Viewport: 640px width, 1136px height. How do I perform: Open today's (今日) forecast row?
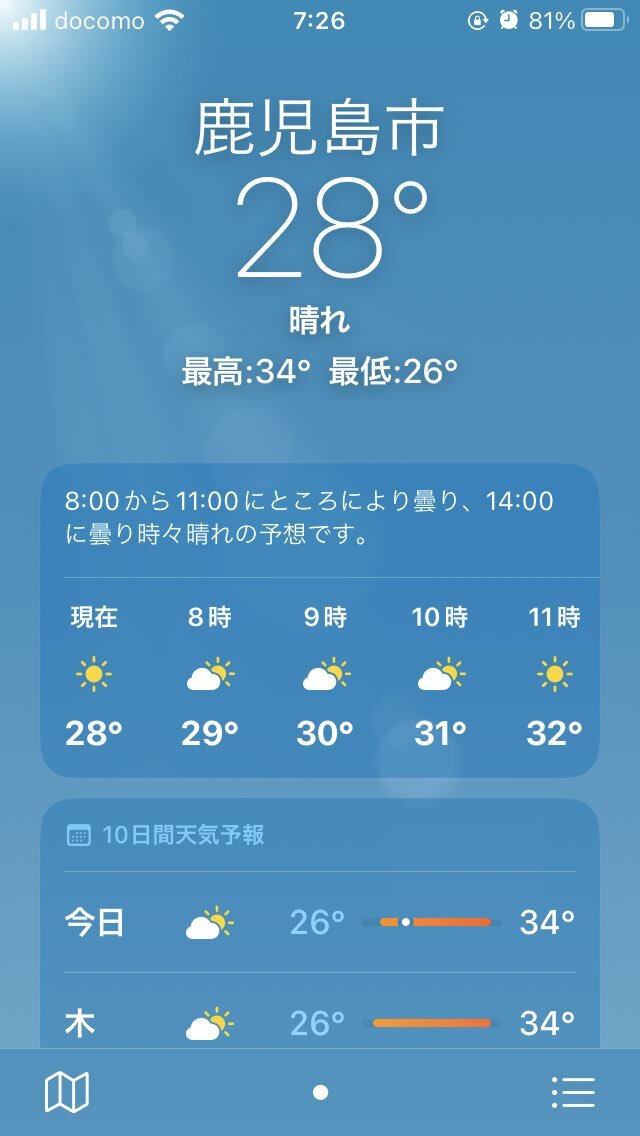(x=320, y=922)
